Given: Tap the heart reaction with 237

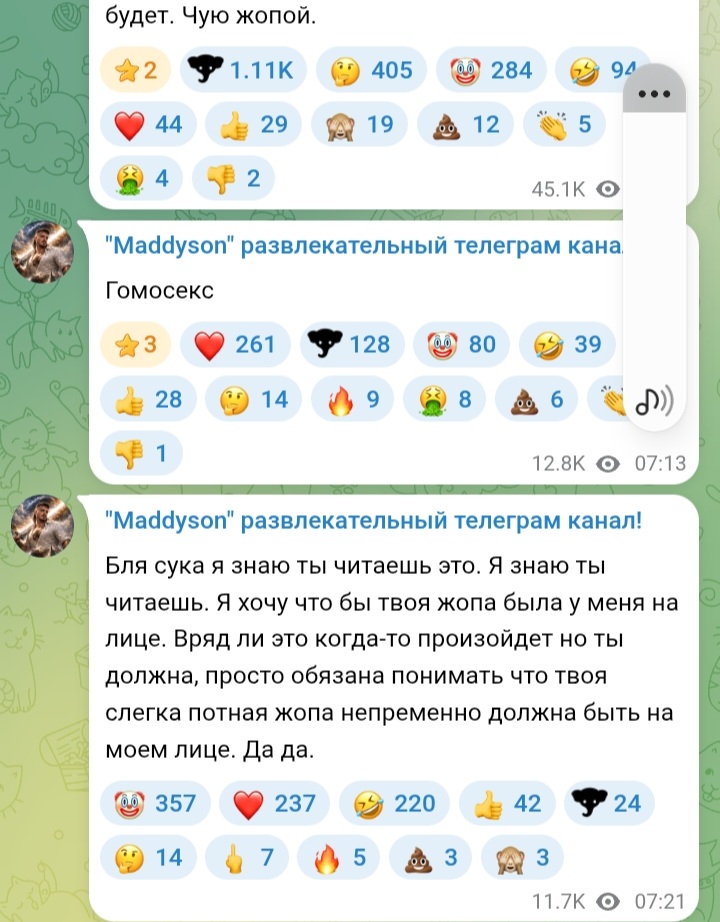Looking at the screenshot, I should click(274, 803).
